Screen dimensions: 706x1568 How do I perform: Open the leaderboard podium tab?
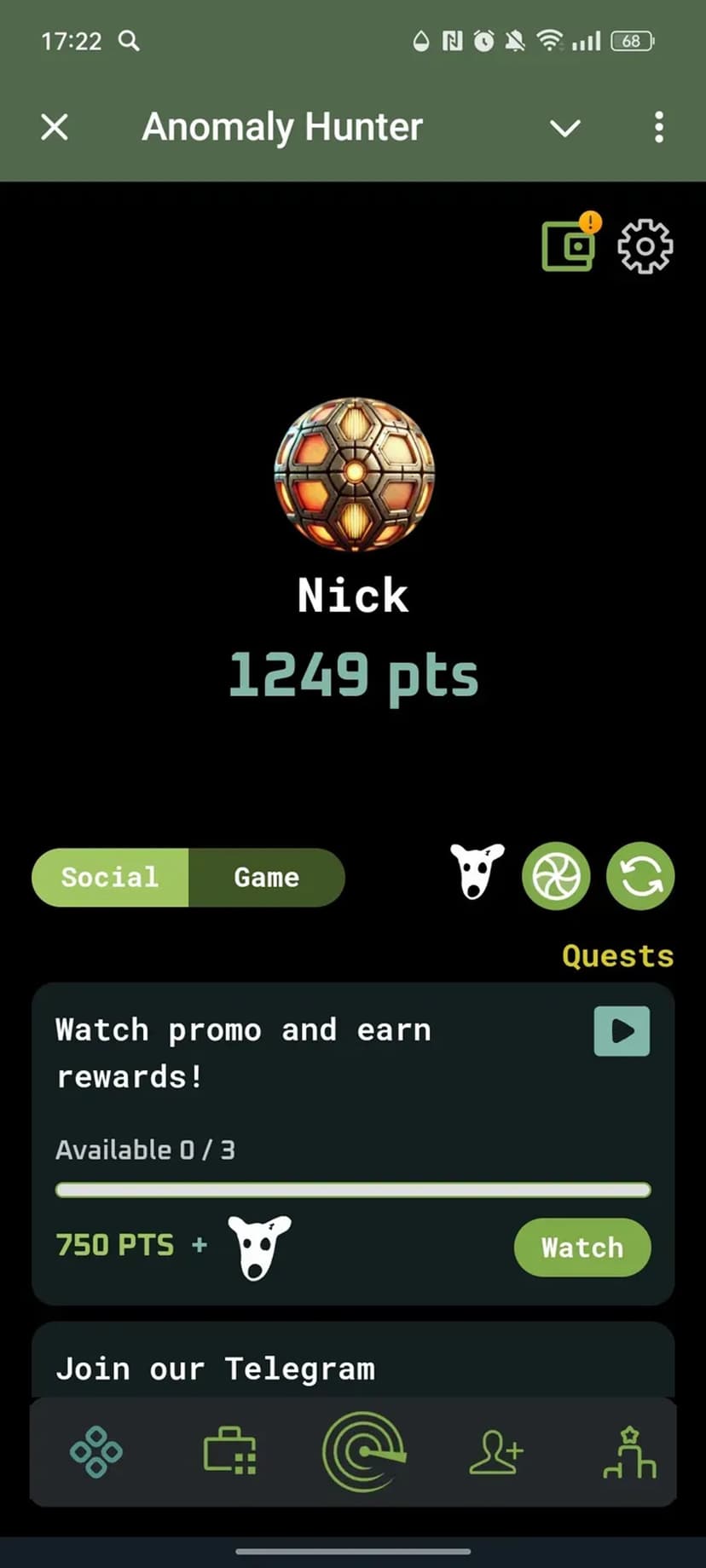629,1451
